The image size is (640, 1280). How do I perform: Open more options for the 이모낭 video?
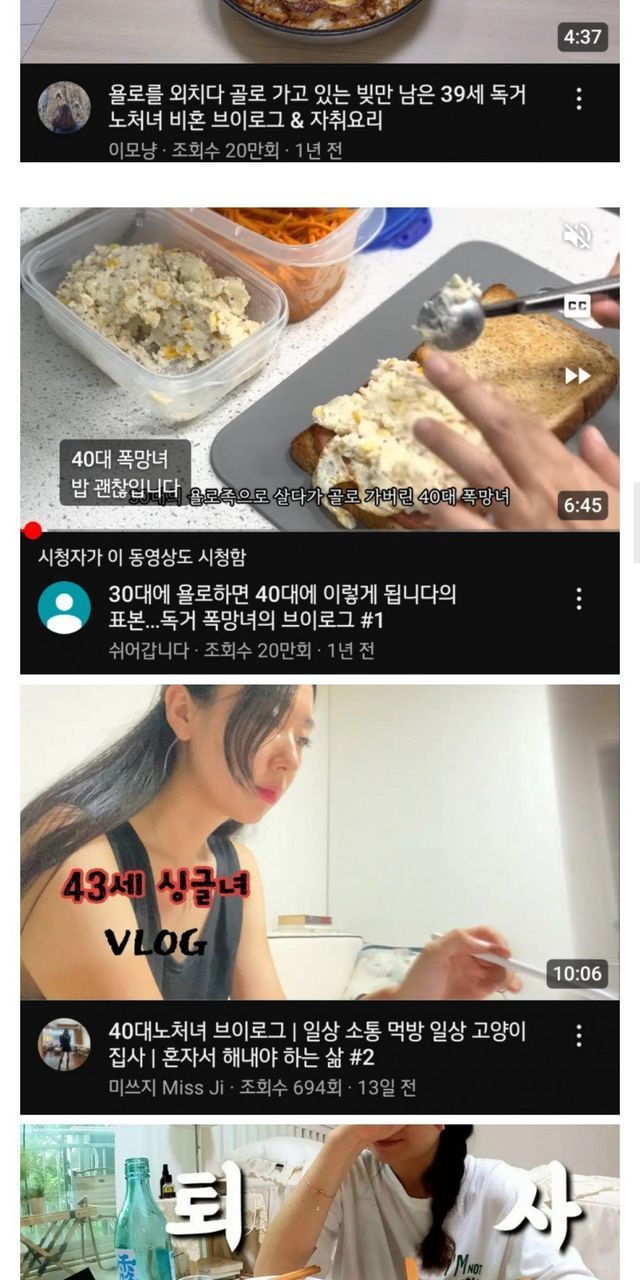tap(579, 98)
